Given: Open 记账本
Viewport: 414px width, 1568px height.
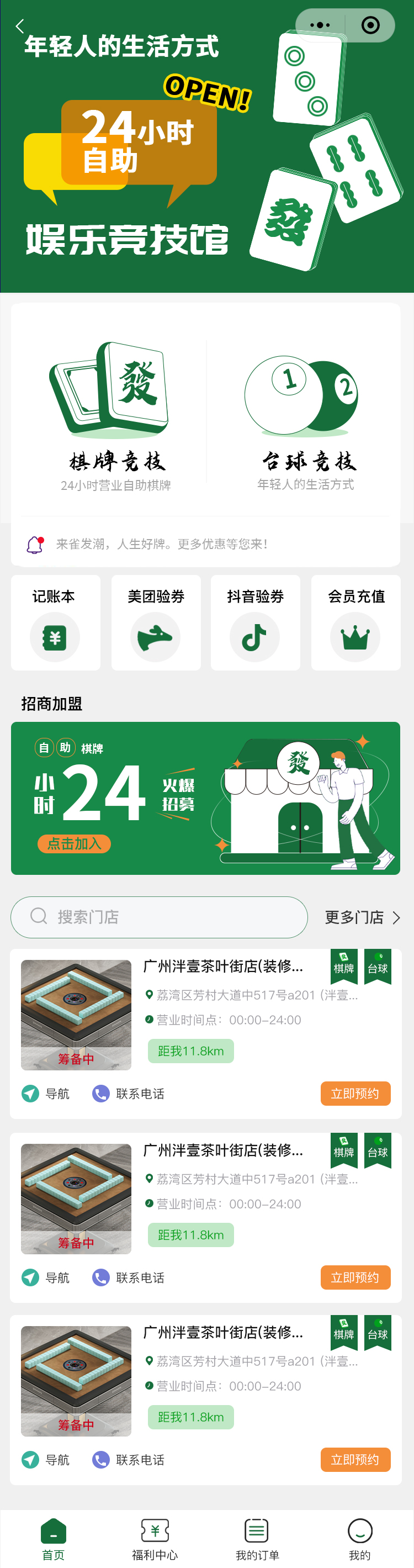Looking at the screenshot, I should pos(55,622).
